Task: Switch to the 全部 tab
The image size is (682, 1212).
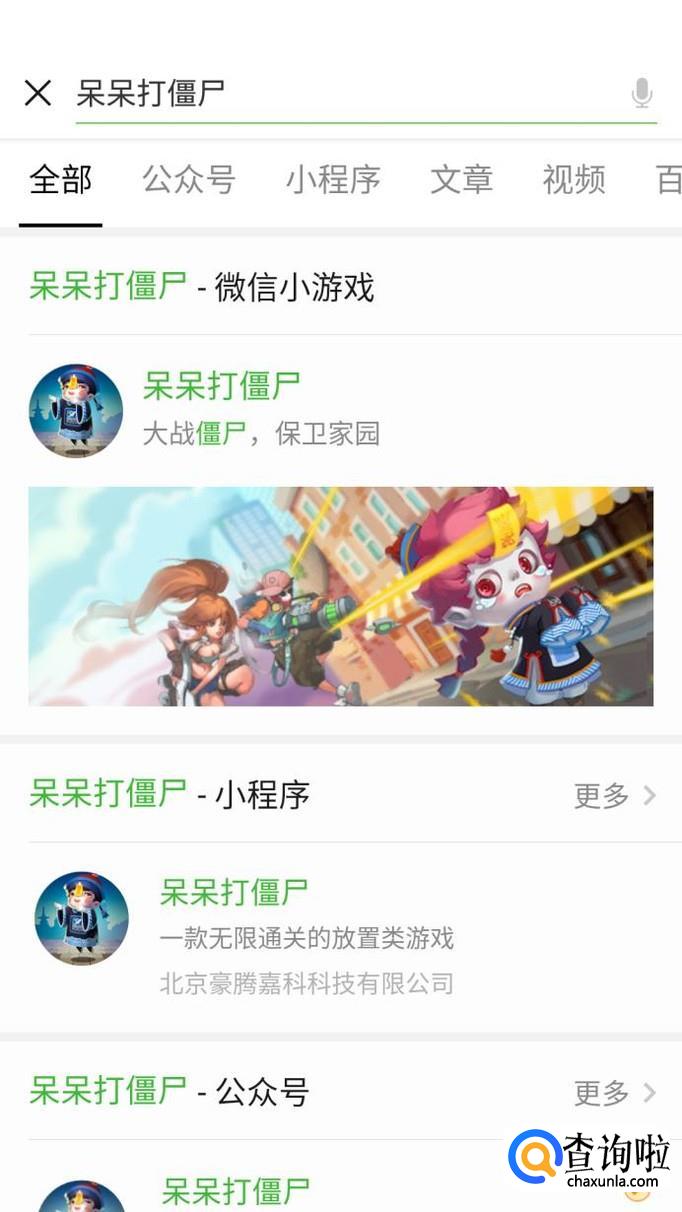Action: (x=60, y=180)
